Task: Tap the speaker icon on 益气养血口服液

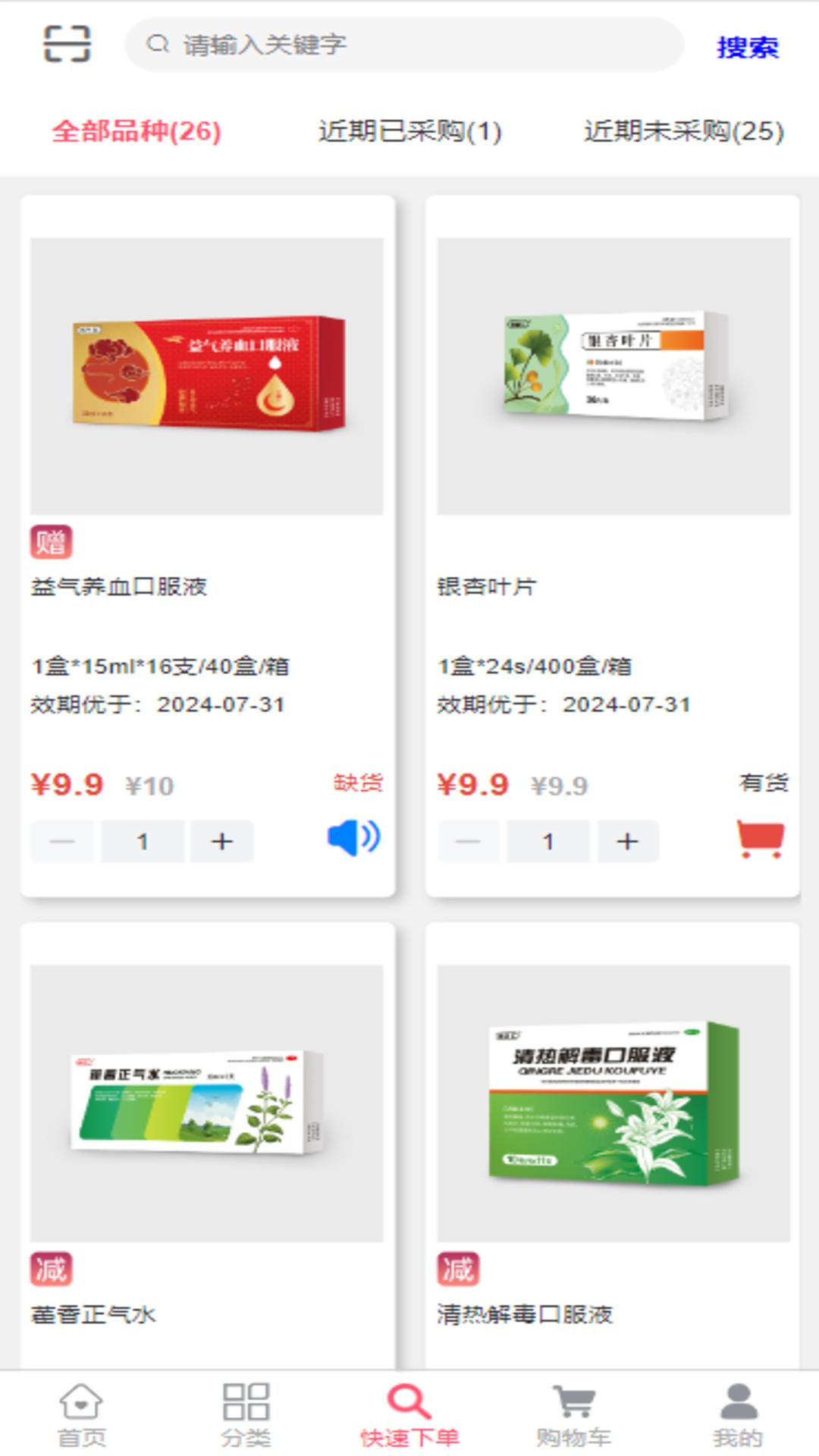Action: point(353,836)
